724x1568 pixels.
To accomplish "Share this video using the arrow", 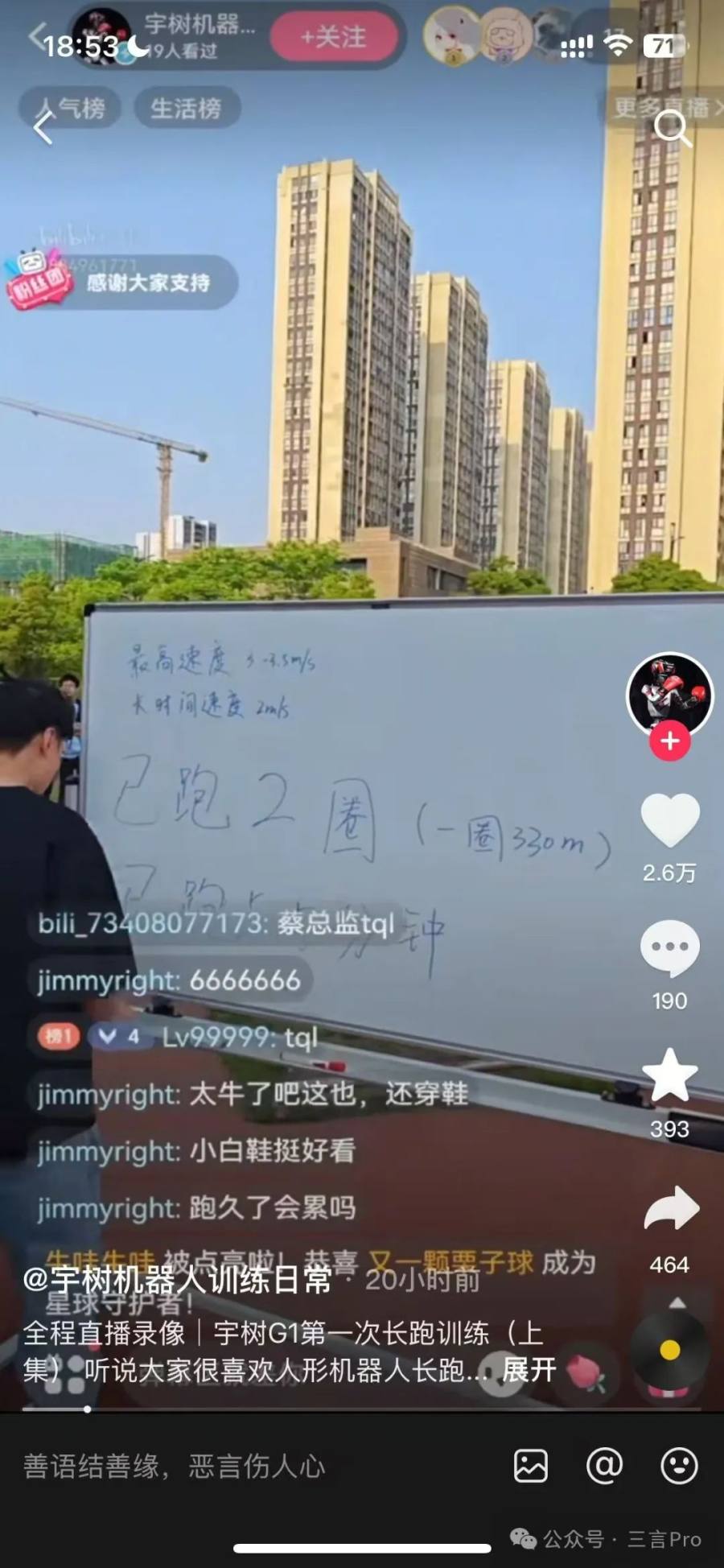I will (671, 1208).
